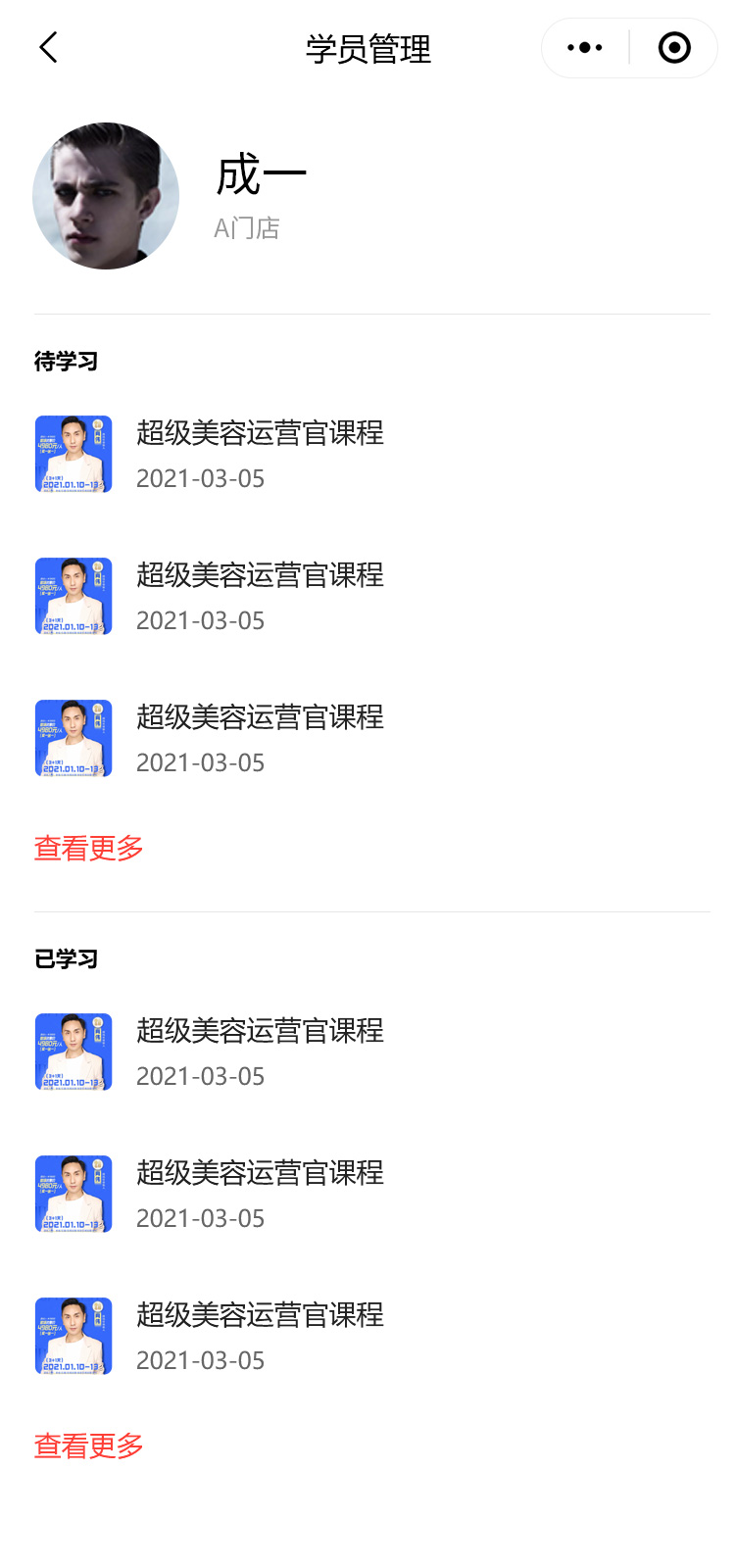Viewport: 735px width, 1568px height.
Task: View more courses under 待学习
Action: point(89,848)
